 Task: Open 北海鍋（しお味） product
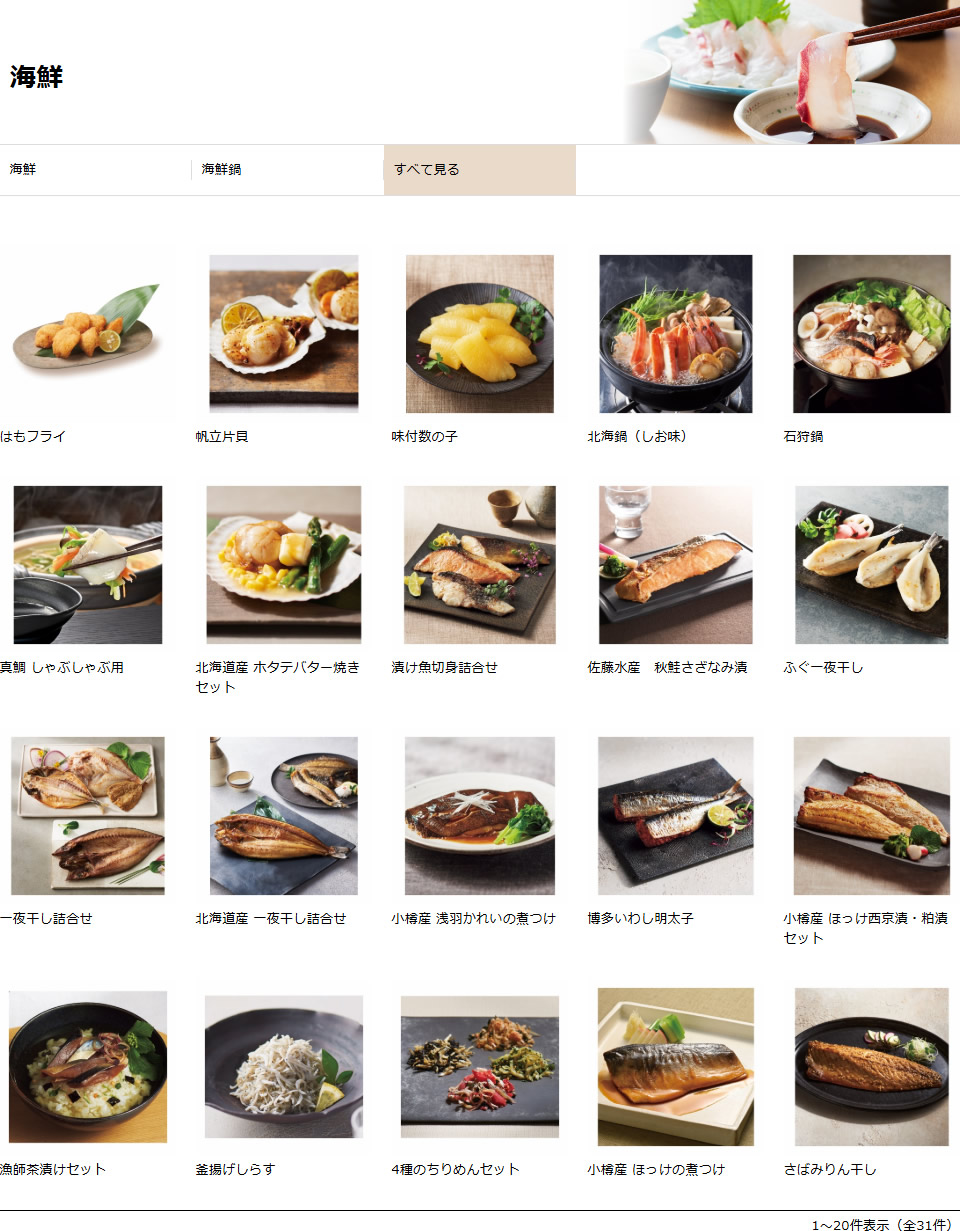675,333
